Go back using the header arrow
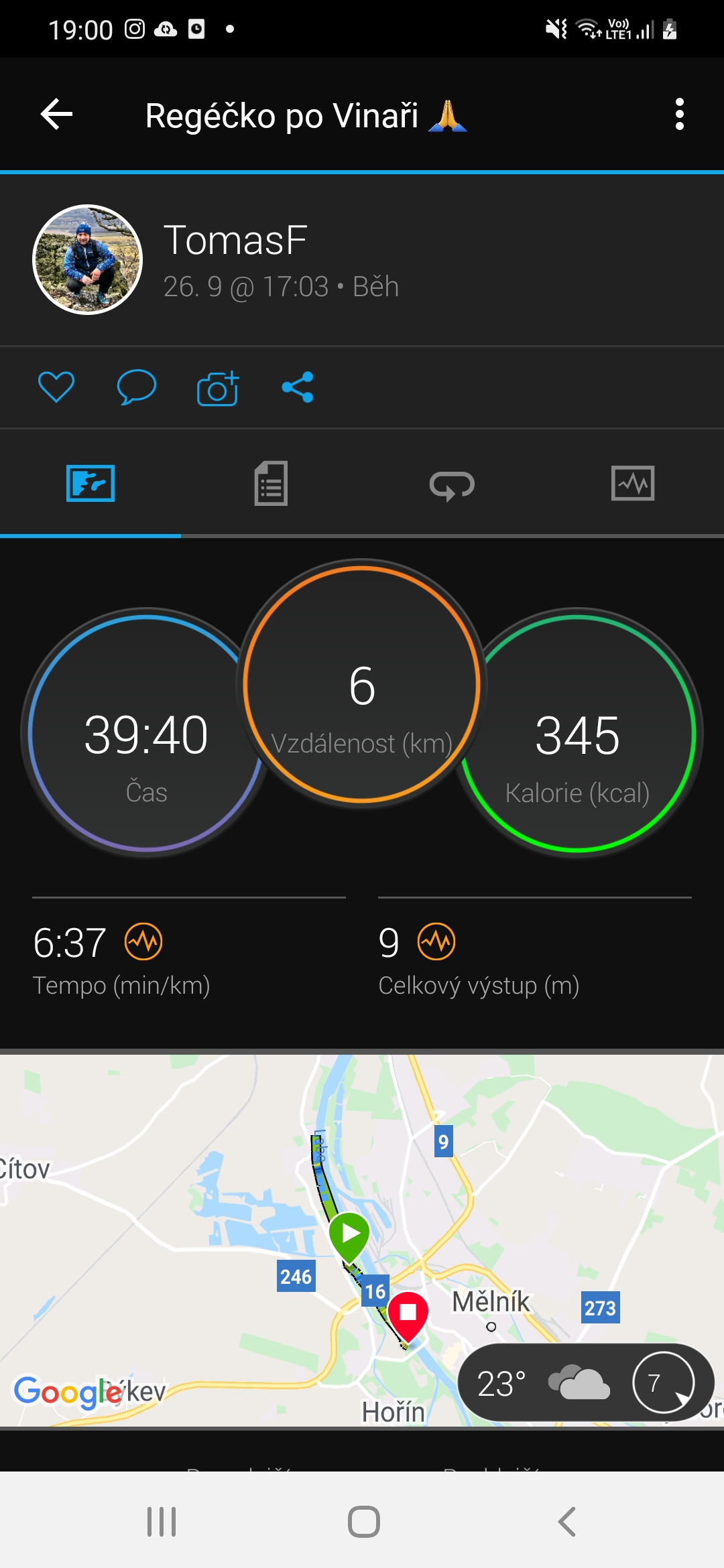Image resolution: width=724 pixels, height=1568 pixels. point(57,115)
